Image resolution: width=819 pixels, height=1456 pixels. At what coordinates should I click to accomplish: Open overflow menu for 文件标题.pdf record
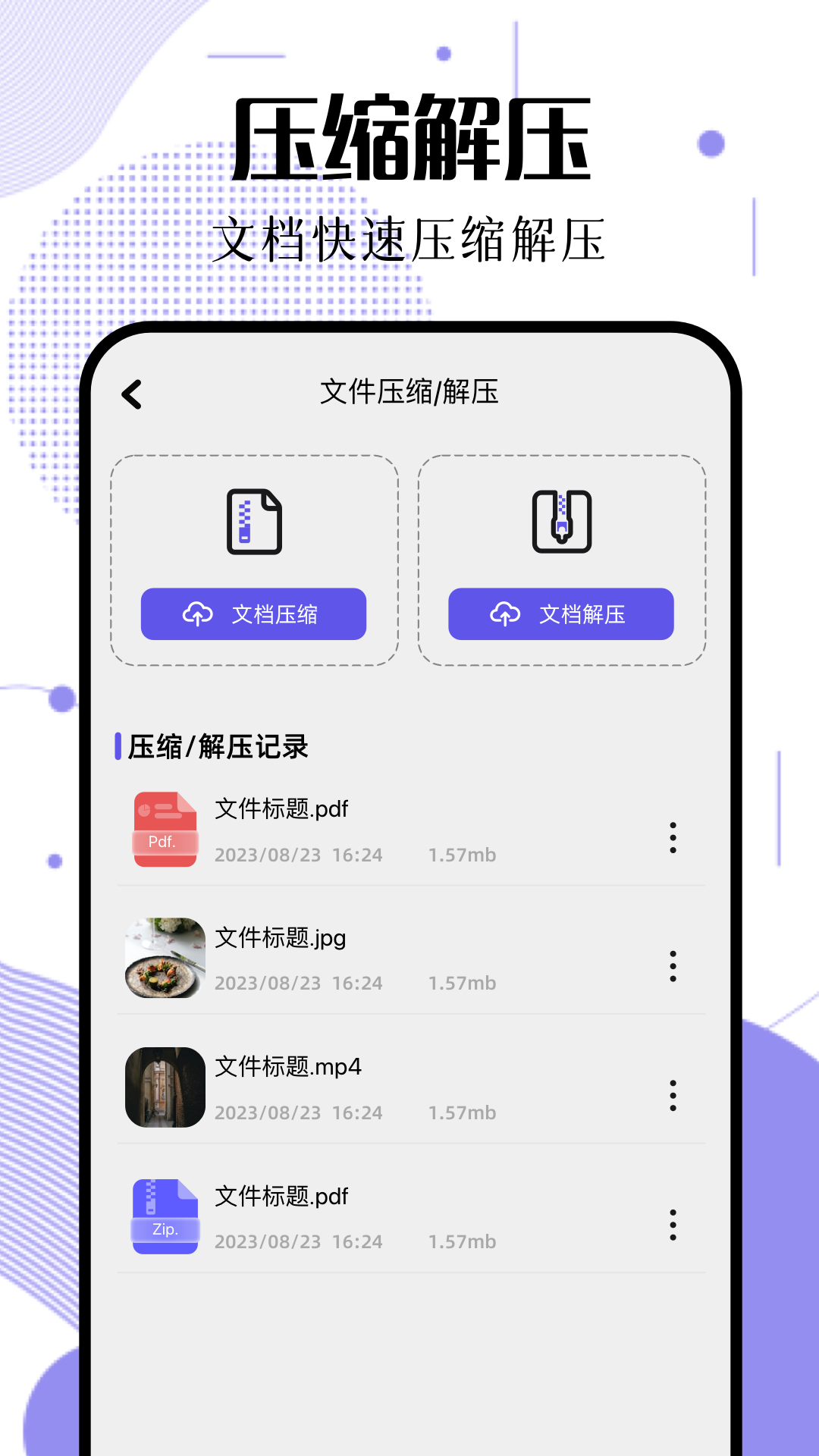click(674, 837)
